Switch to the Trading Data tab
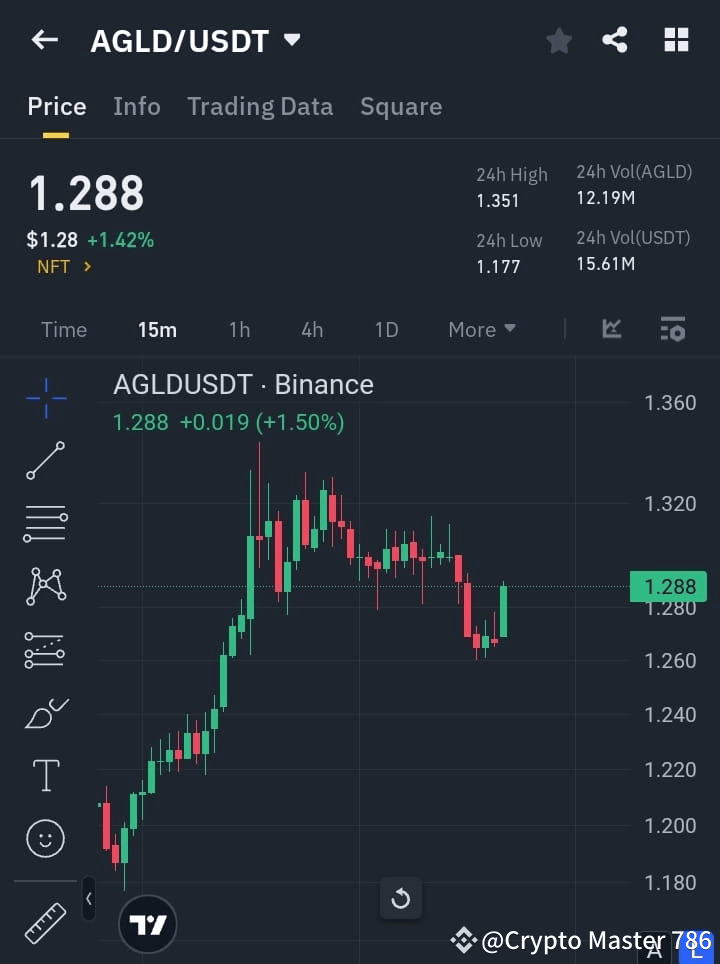 point(260,106)
